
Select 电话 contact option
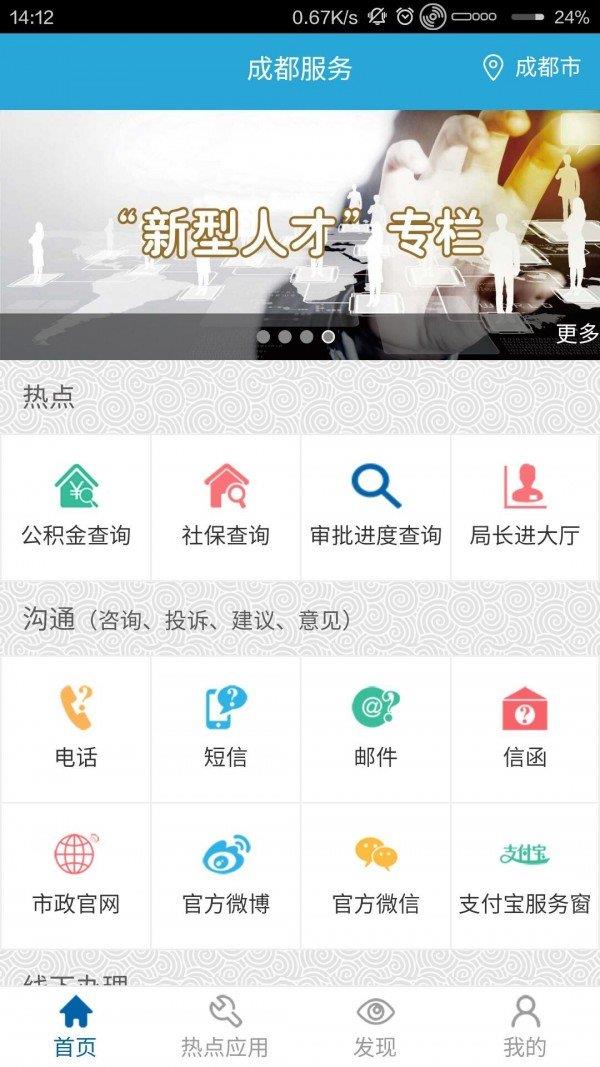click(x=76, y=728)
